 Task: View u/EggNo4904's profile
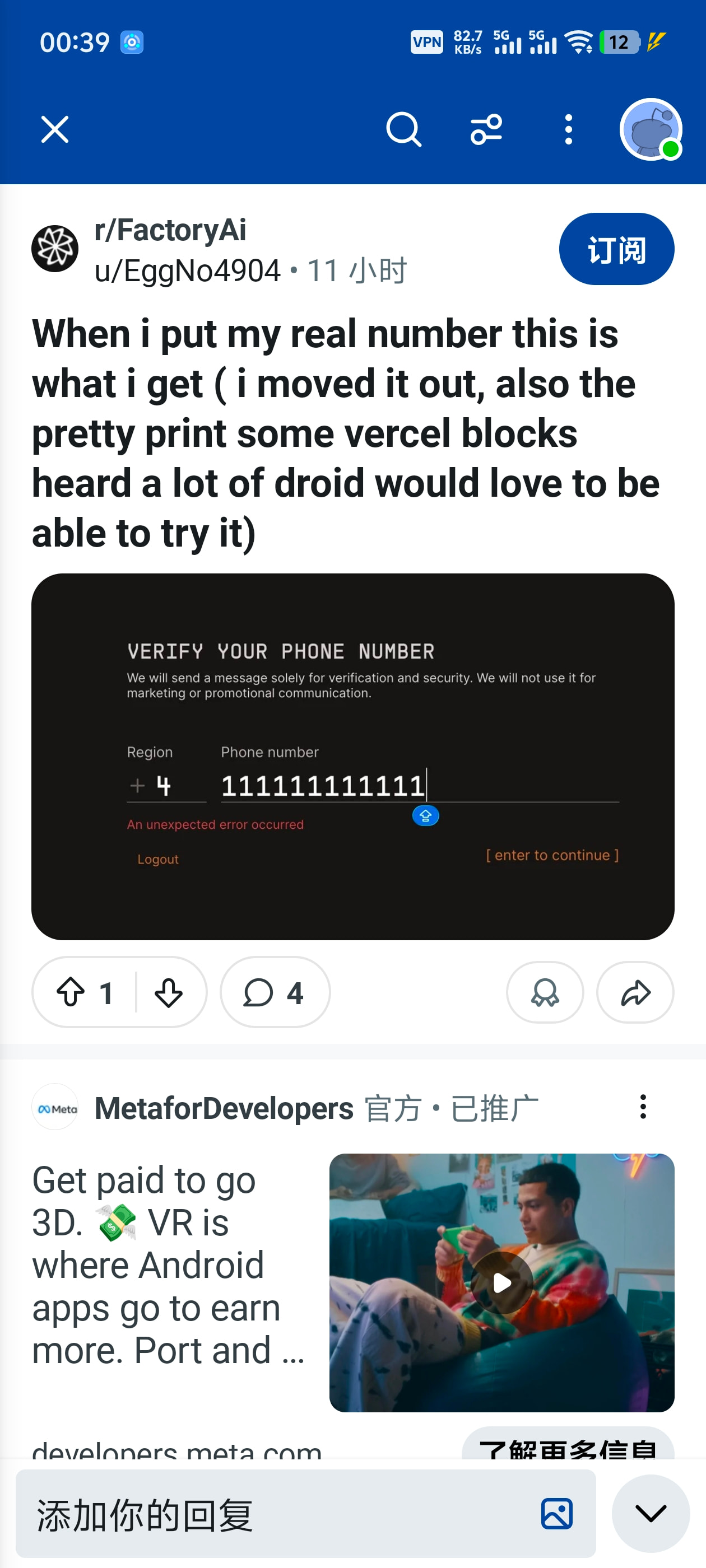pyautogui.click(x=187, y=270)
